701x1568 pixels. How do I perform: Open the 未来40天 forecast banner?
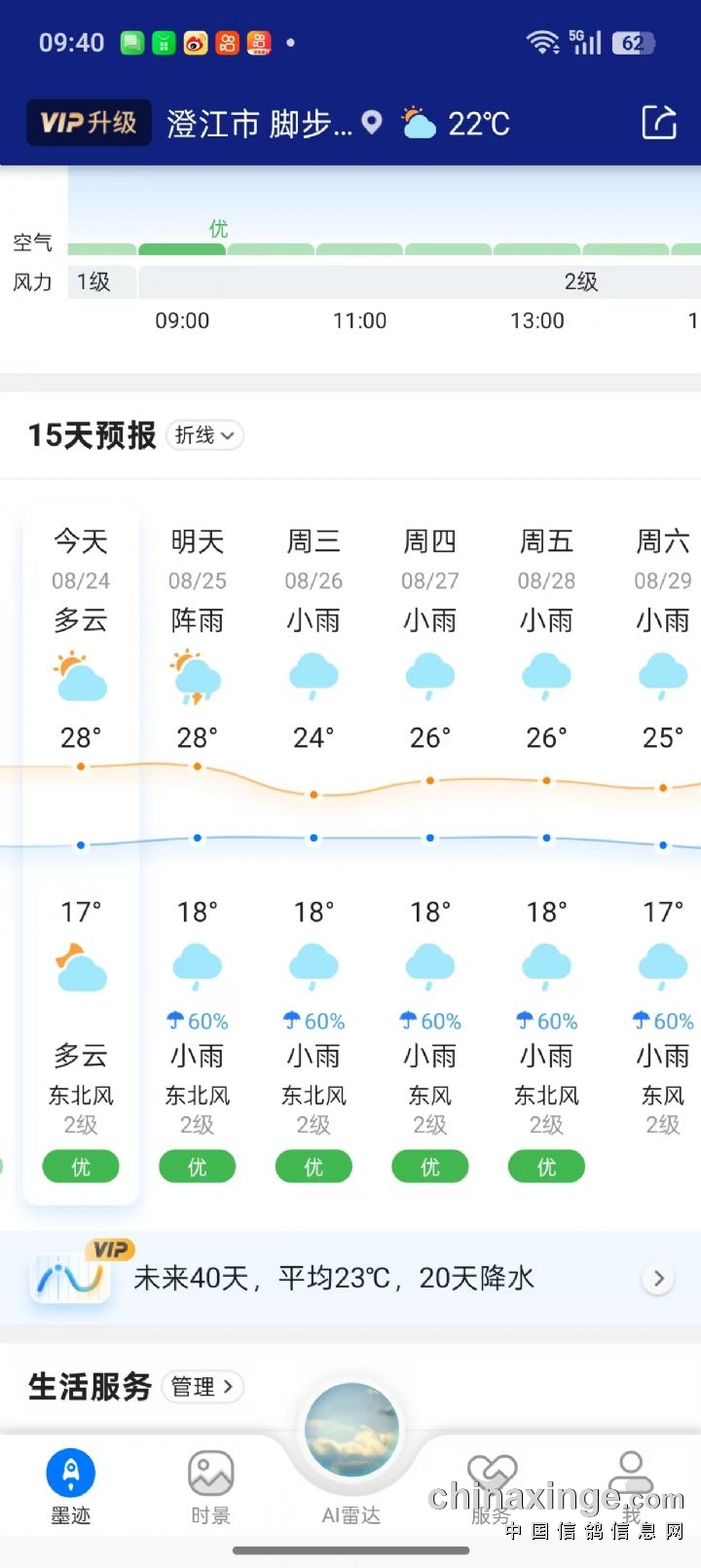(350, 1278)
